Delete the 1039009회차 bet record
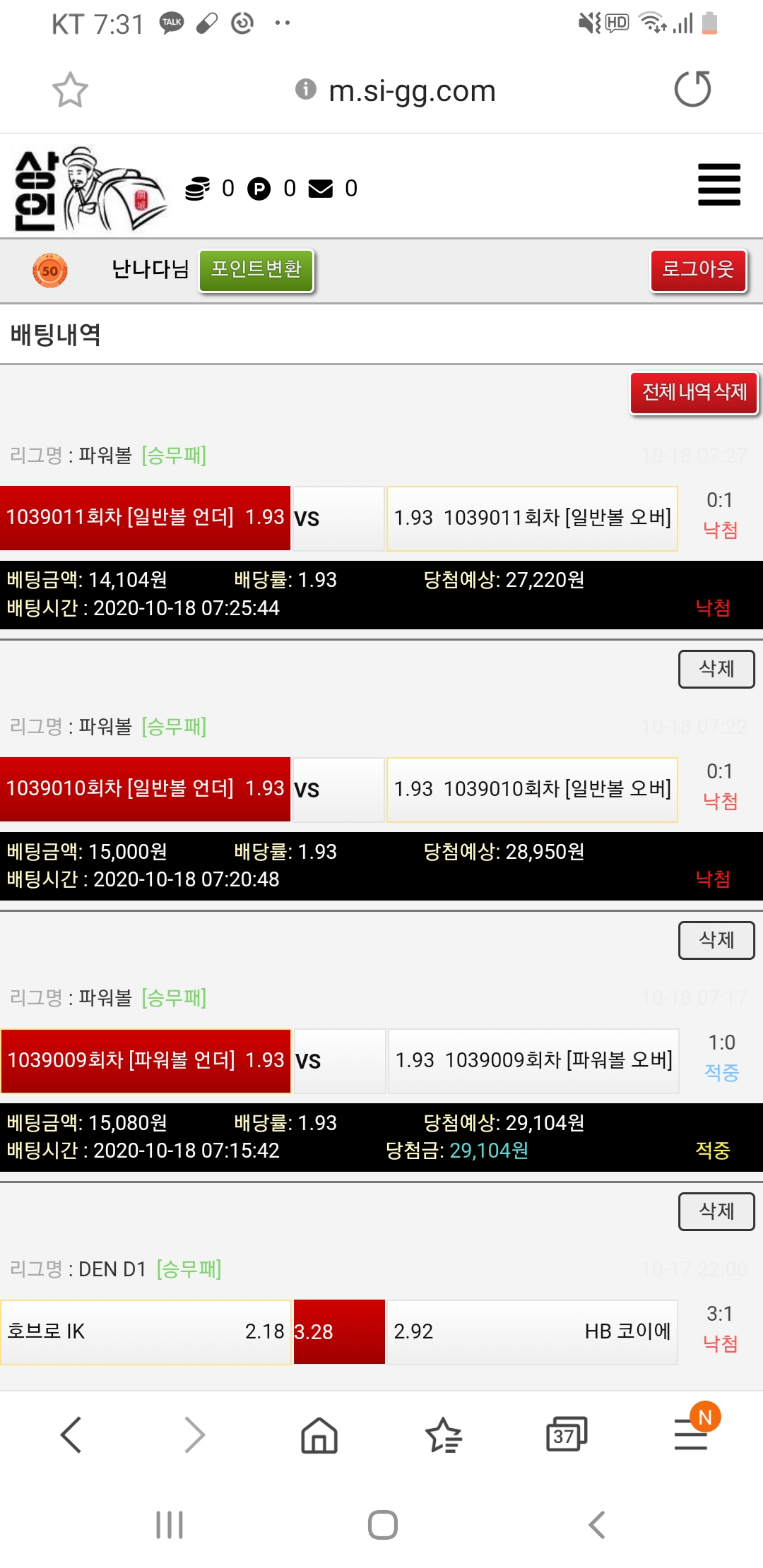763x1568 pixels. tap(716, 1211)
